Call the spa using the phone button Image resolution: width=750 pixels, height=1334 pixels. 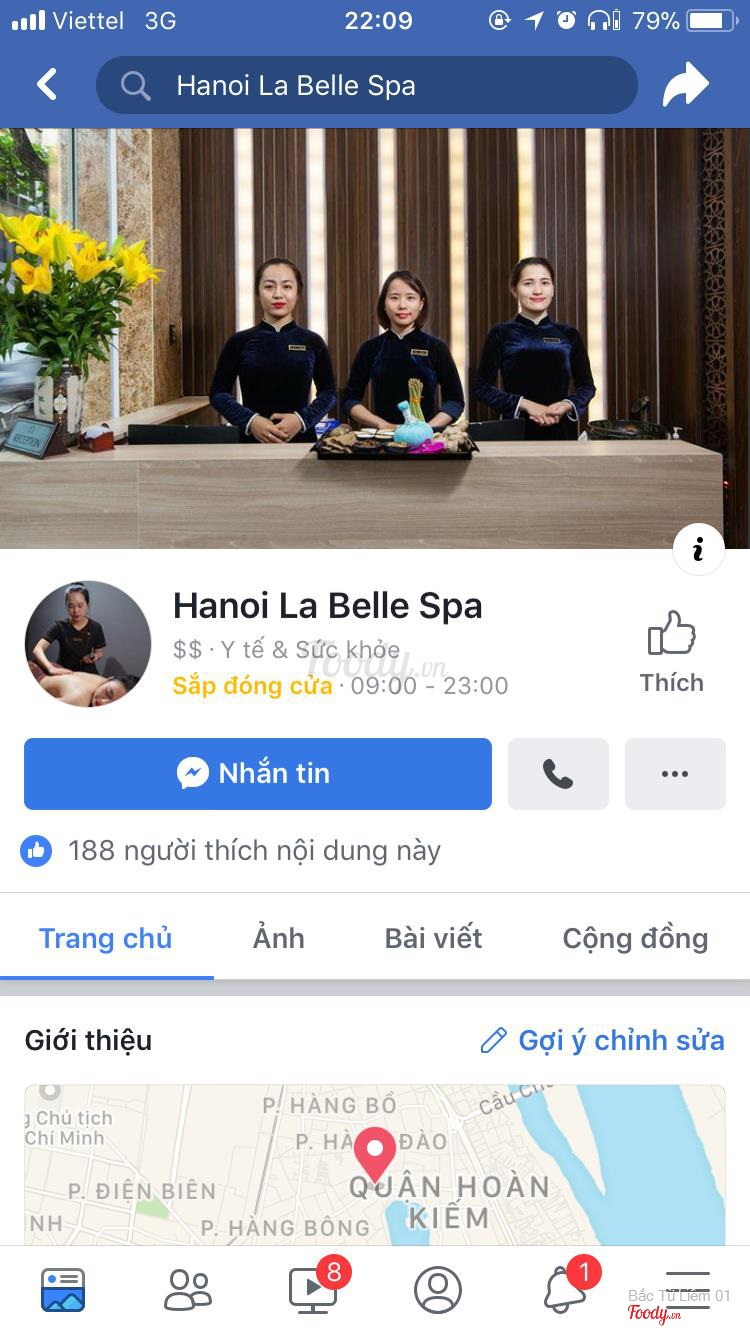[558, 773]
